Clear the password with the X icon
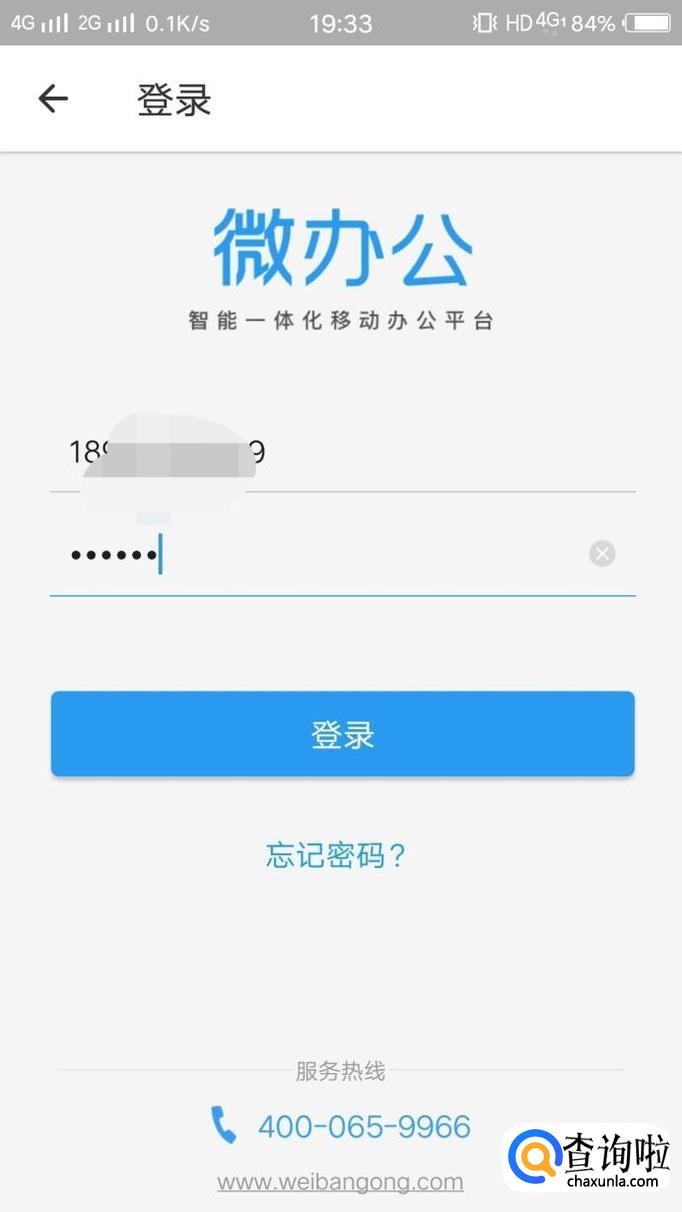Screen dimensions: 682x1212 coord(602,553)
